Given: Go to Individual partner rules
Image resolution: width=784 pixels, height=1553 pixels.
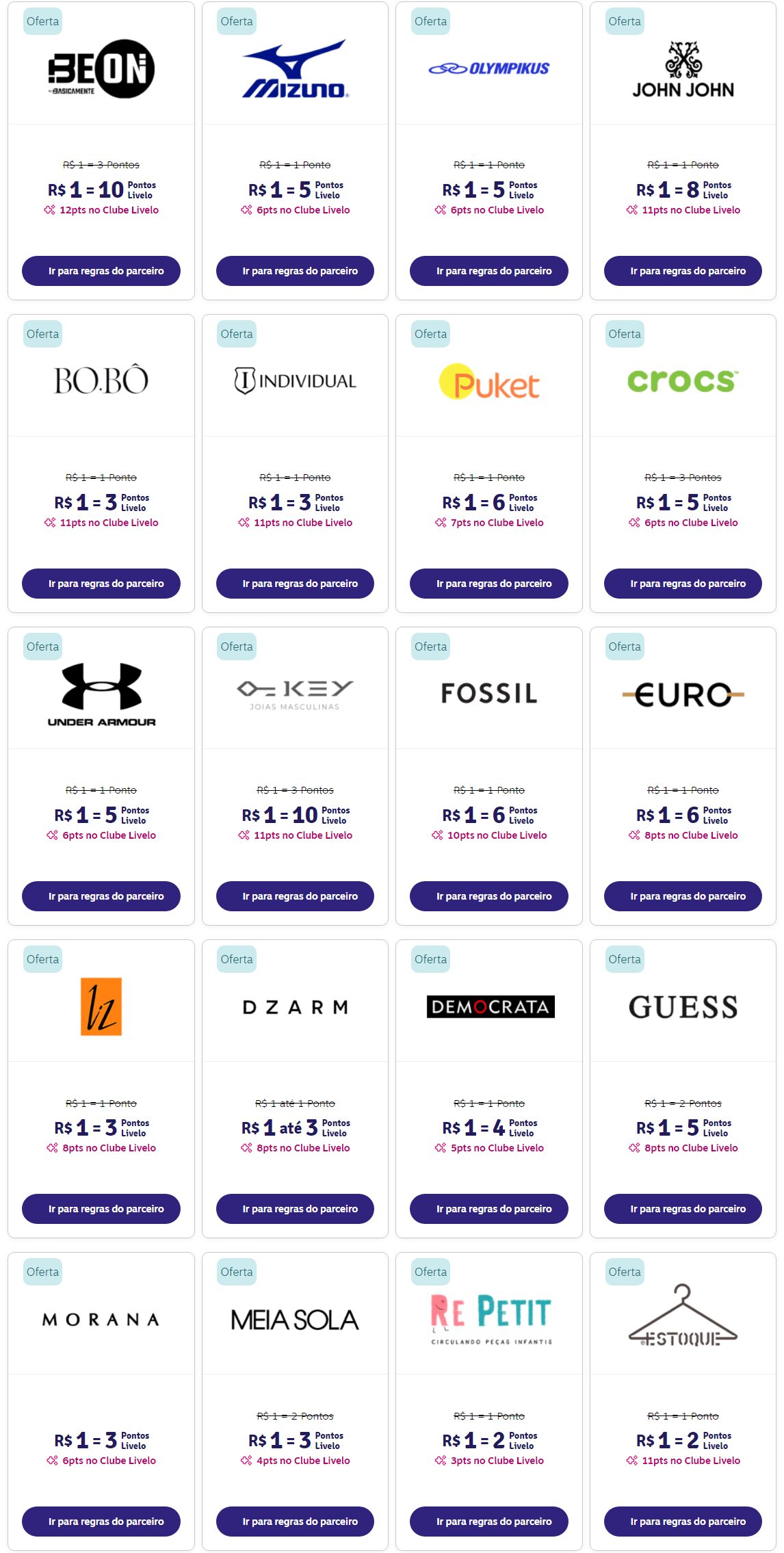Looking at the screenshot, I should coord(295,584).
